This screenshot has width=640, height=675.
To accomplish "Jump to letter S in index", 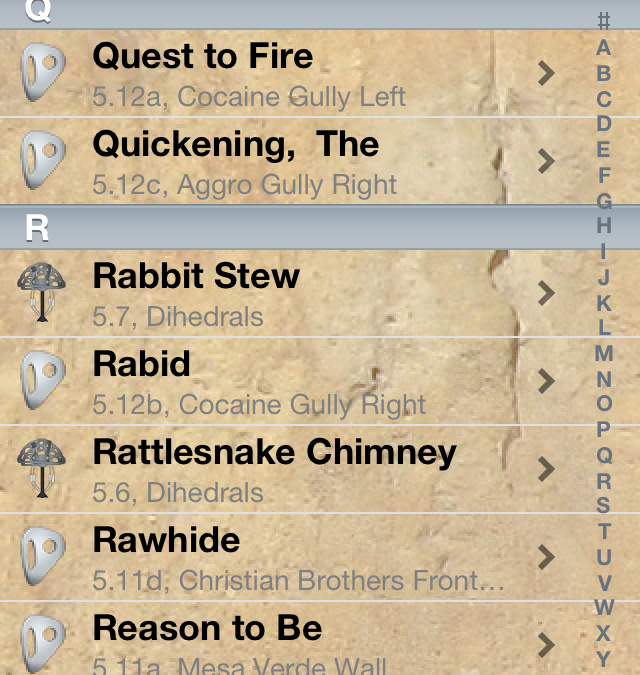I will [603, 506].
